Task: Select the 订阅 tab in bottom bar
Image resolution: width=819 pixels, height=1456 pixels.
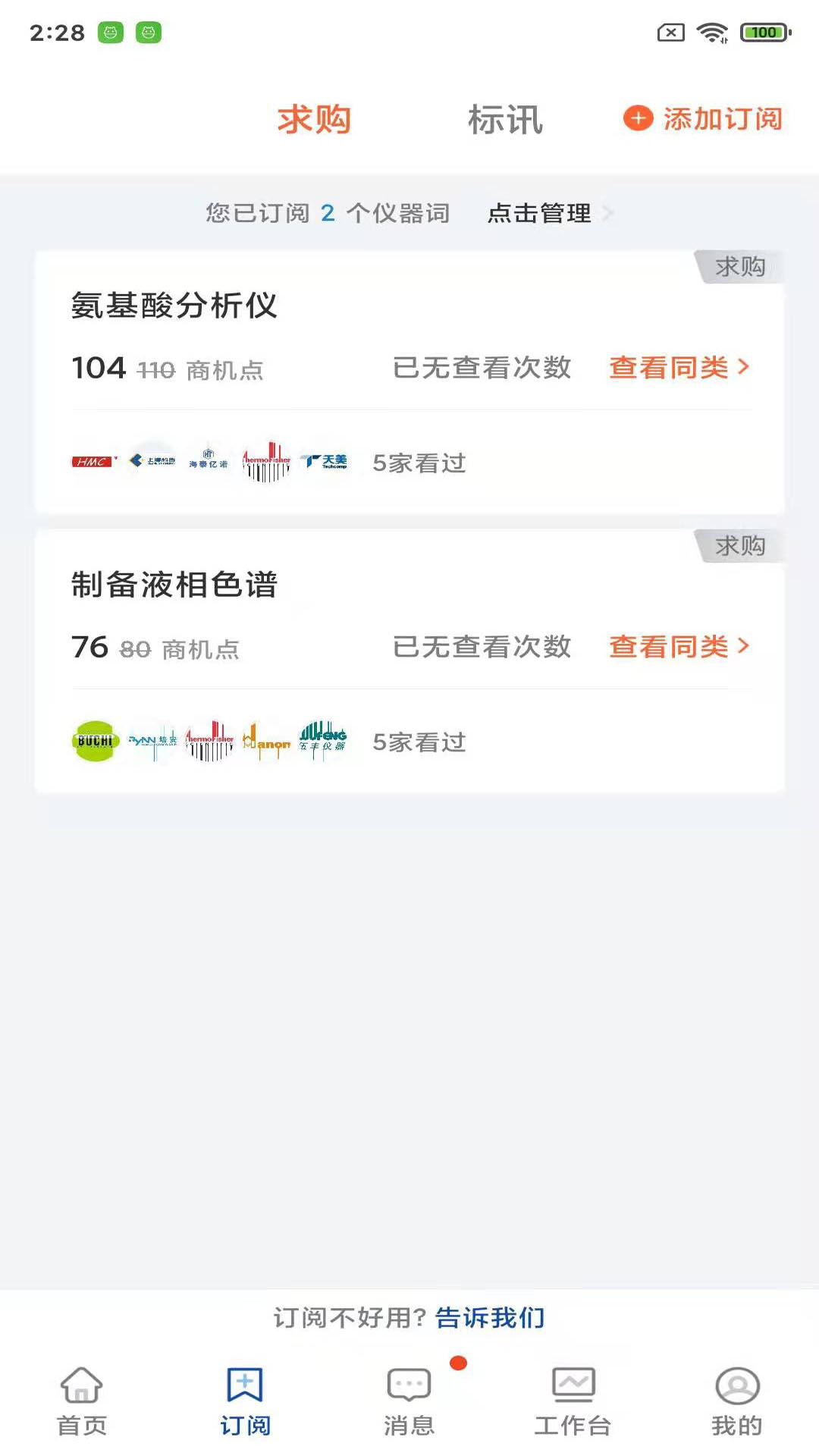Action: (246, 1401)
